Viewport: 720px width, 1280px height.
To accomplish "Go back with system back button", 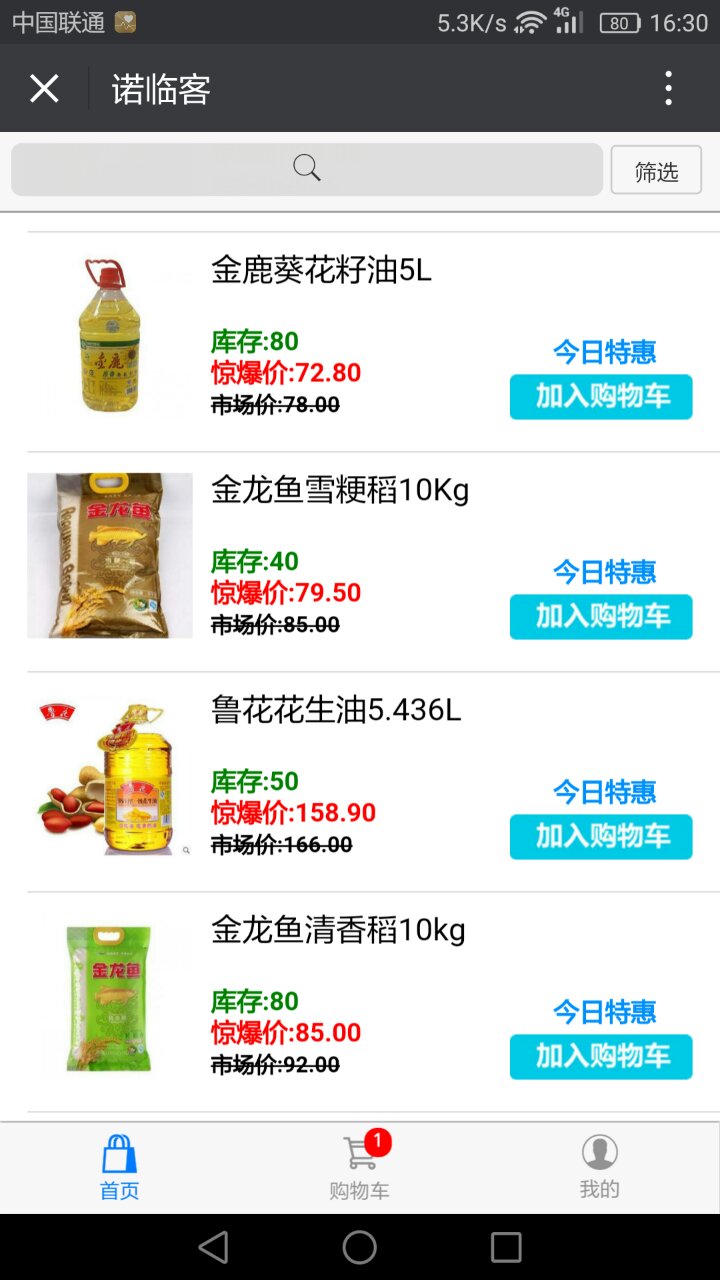I will (x=213, y=1247).
